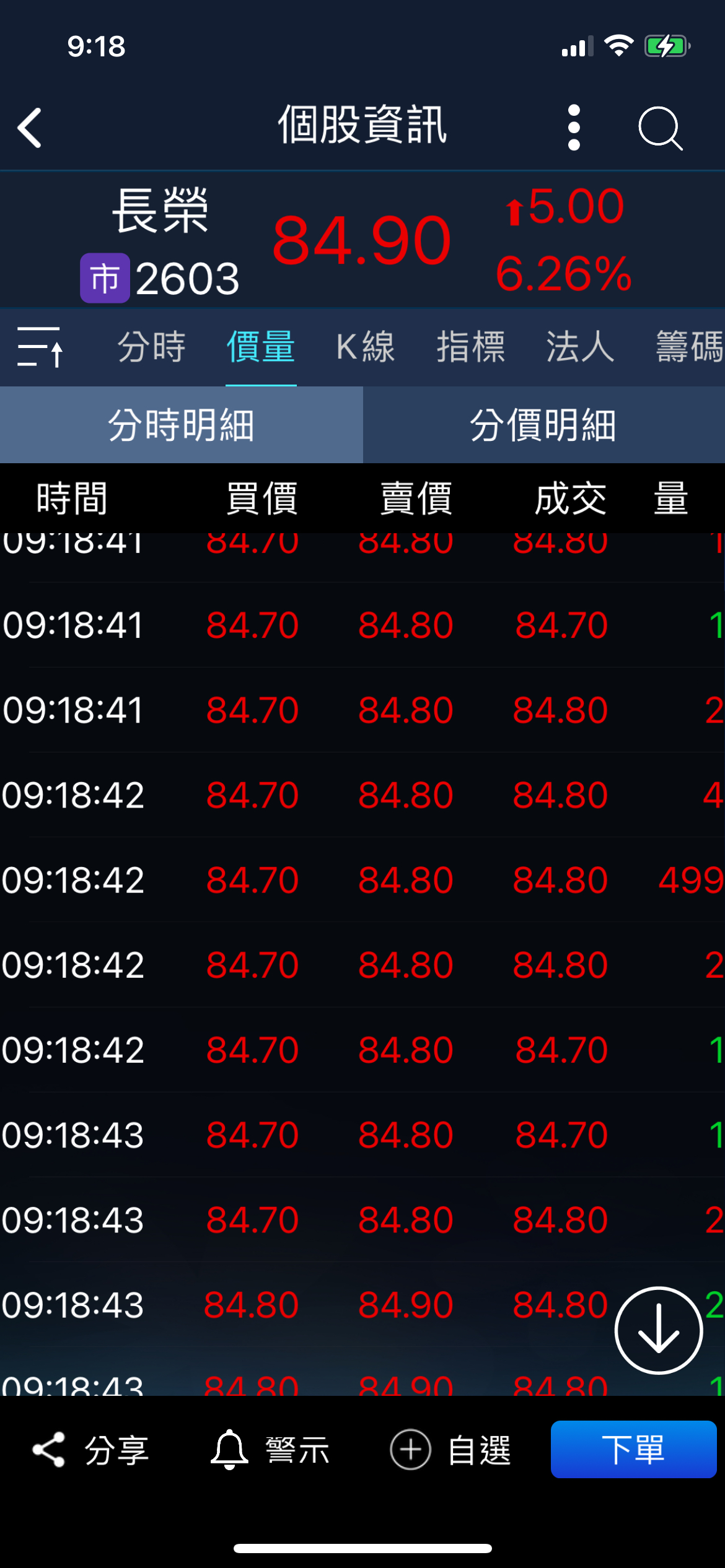
Task: Set a price alert with 警示
Action: (x=270, y=1449)
